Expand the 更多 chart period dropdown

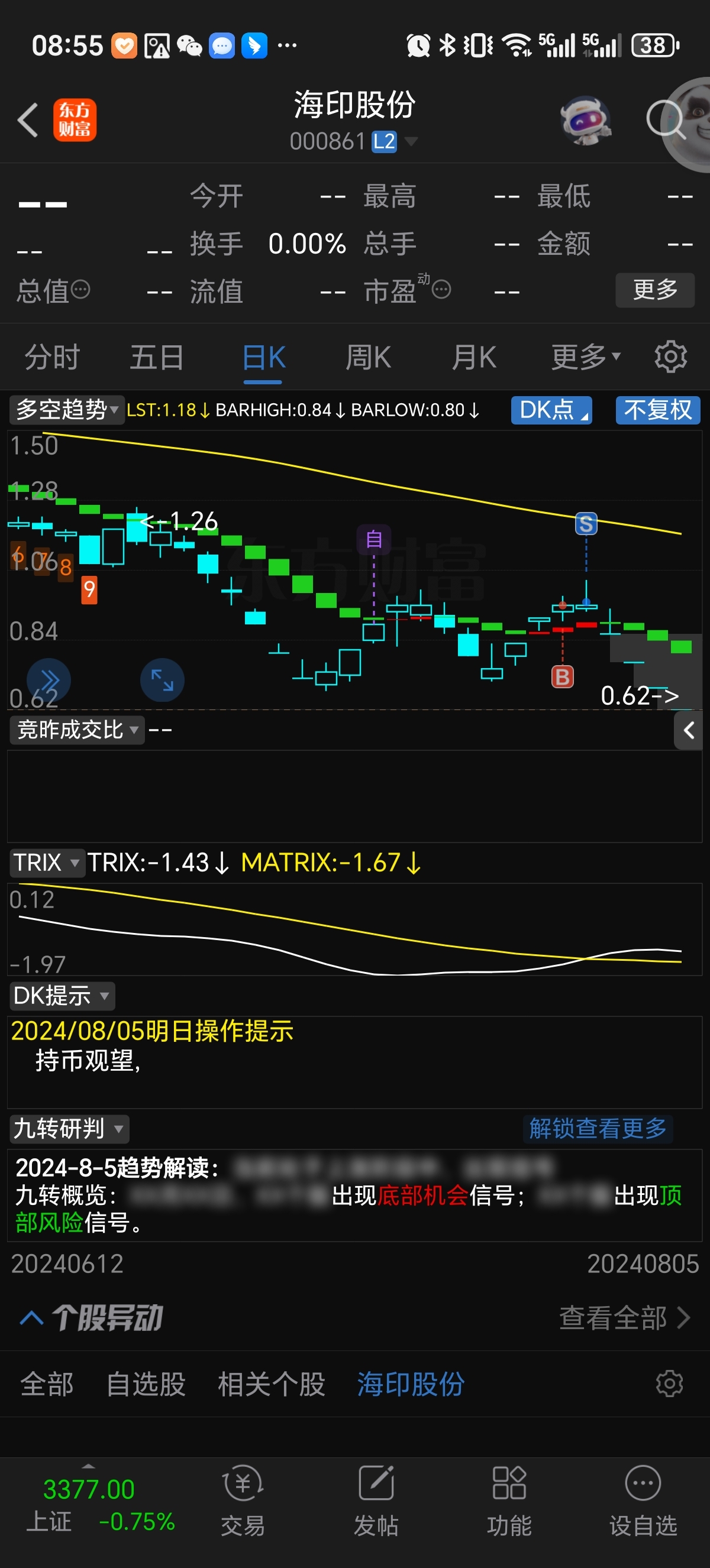(585, 357)
